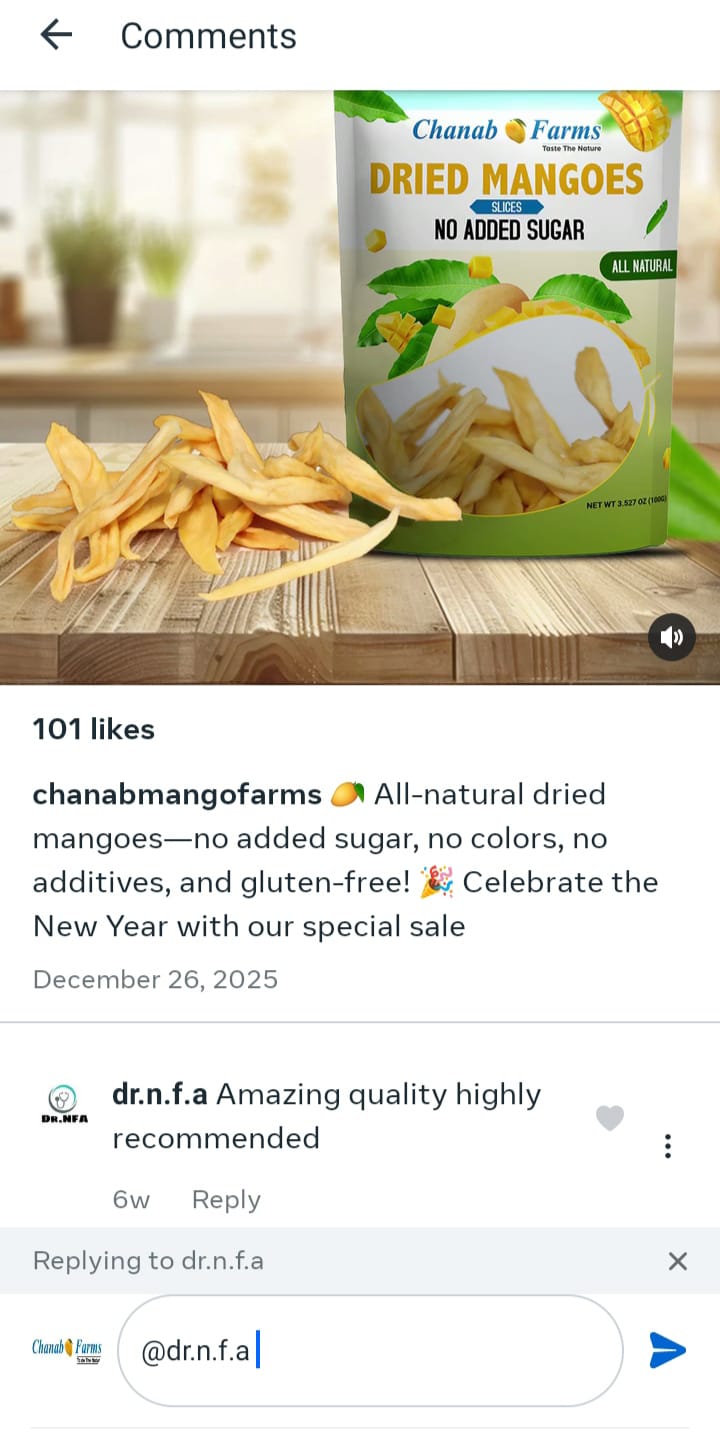The width and height of the screenshot is (720, 1442).
Task: Go back from the Comments screen
Action: pos(56,36)
